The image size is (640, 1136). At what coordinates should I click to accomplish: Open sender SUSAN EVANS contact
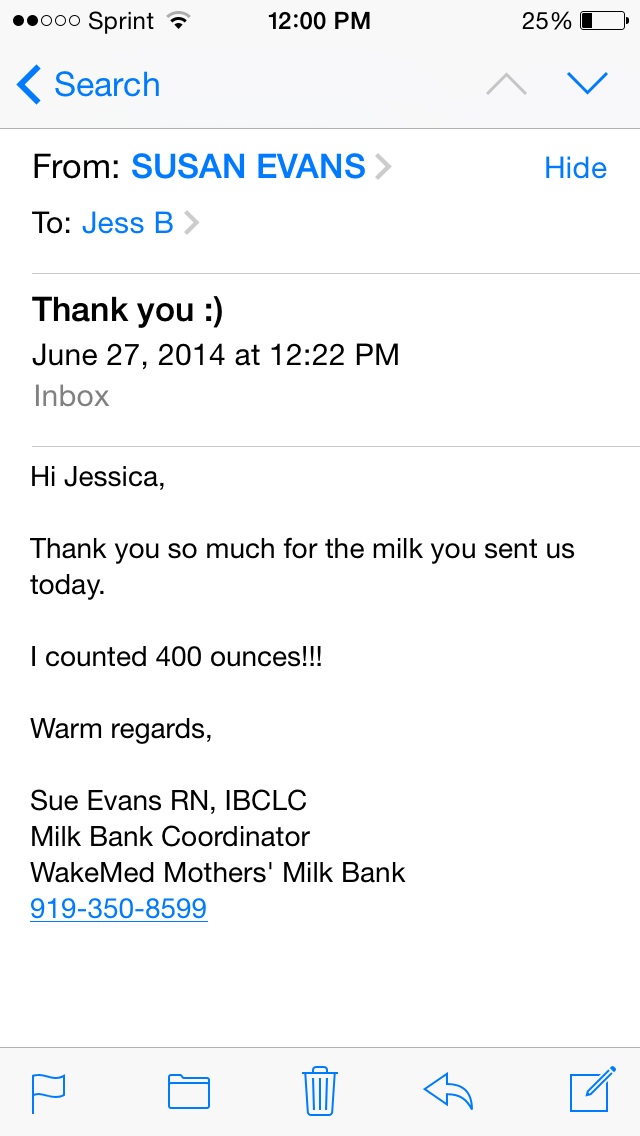(x=261, y=167)
